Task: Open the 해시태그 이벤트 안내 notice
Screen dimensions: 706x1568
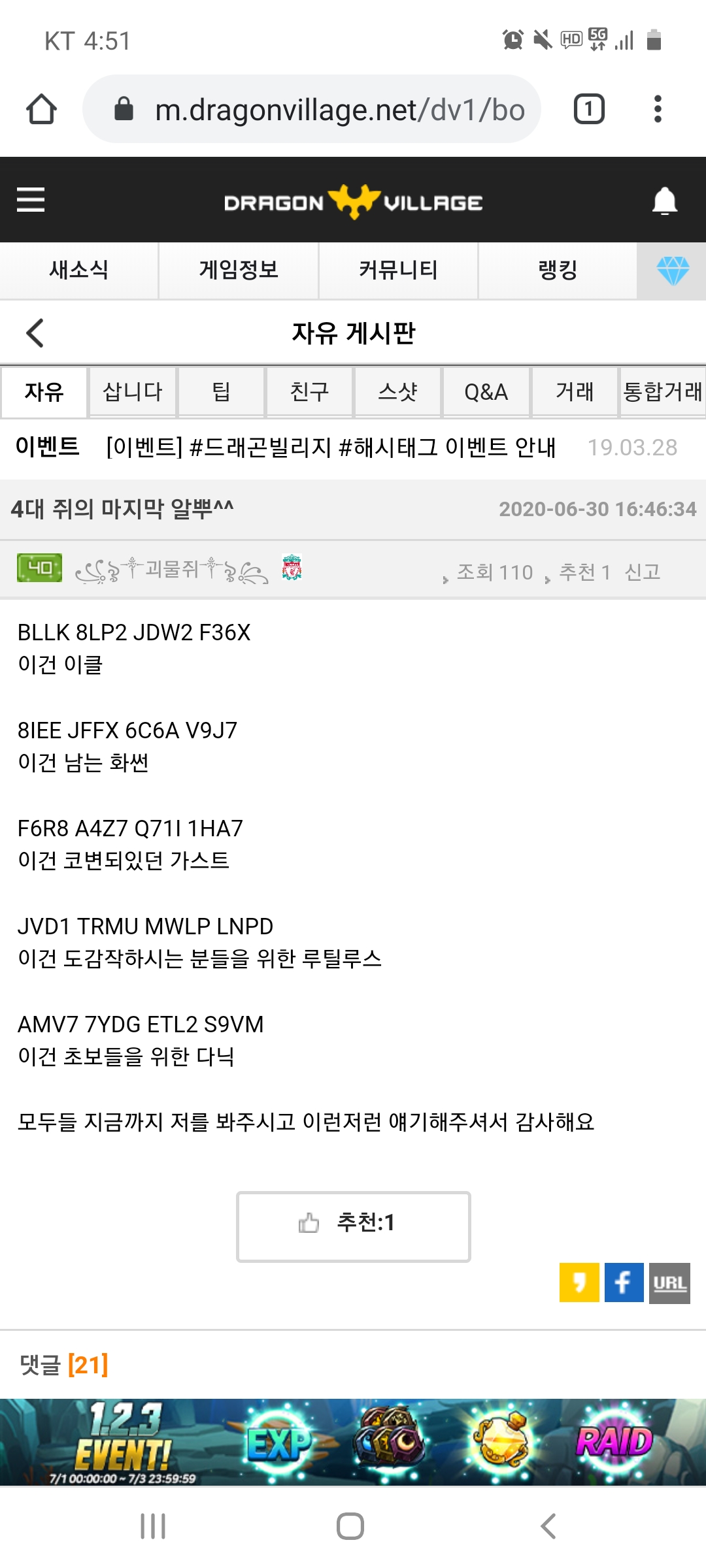Action: click(331, 448)
